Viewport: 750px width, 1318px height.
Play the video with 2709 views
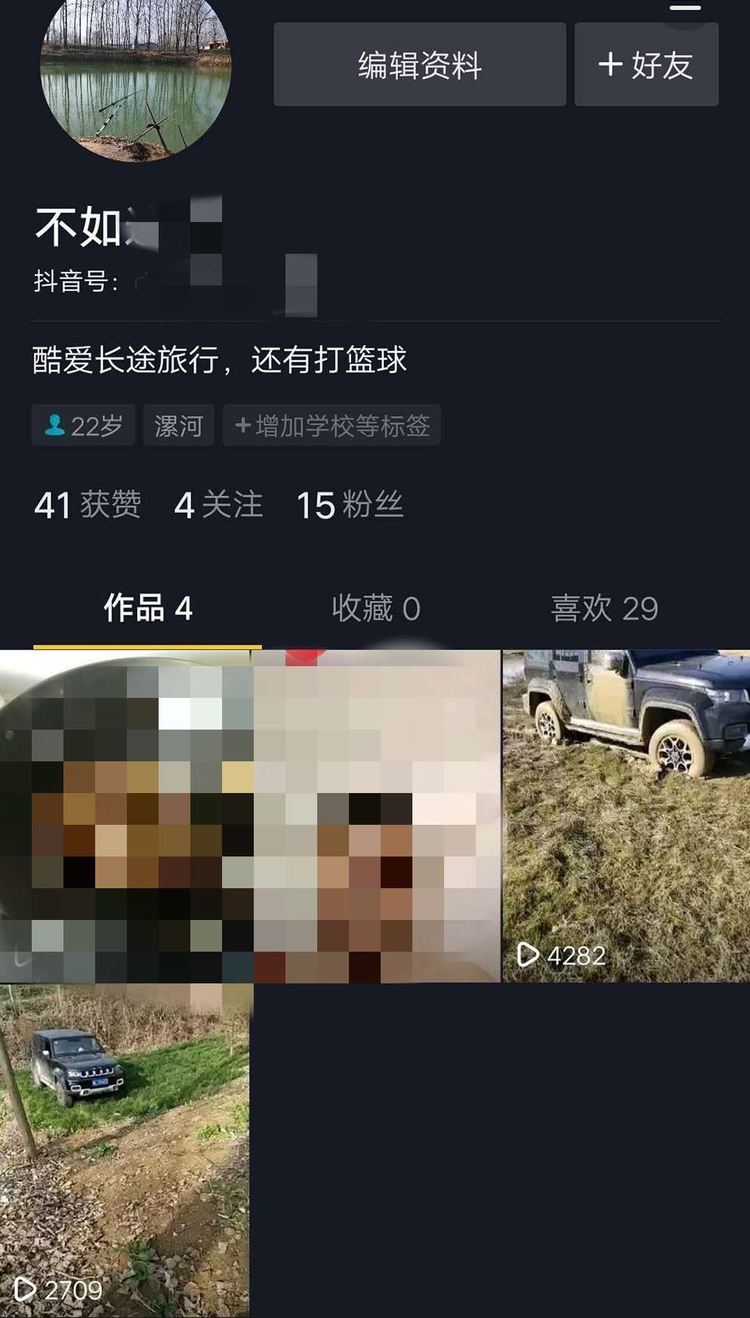pyautogui.click(x=125, y=1150)
